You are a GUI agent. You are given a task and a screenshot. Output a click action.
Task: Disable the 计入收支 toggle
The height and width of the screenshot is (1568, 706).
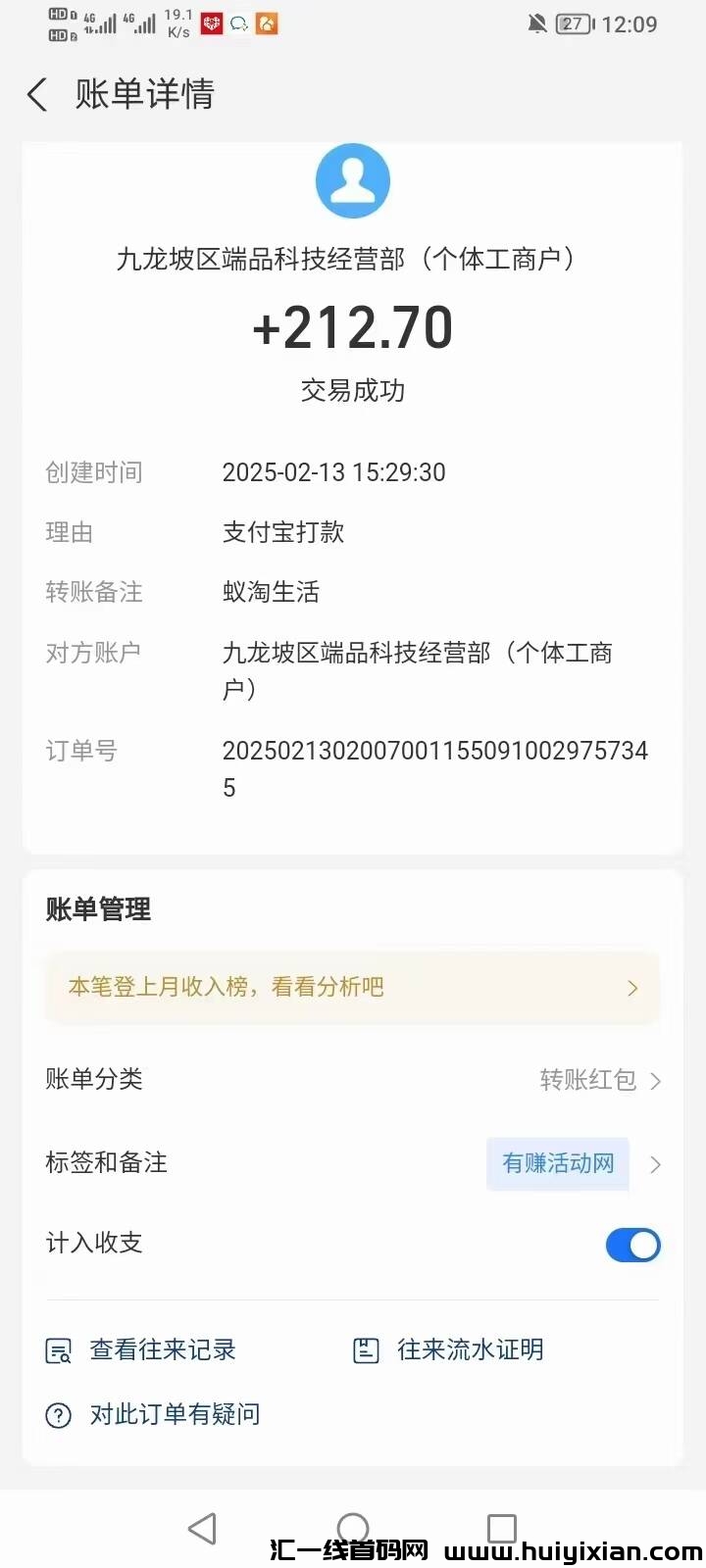click(x=632, y=1245)
